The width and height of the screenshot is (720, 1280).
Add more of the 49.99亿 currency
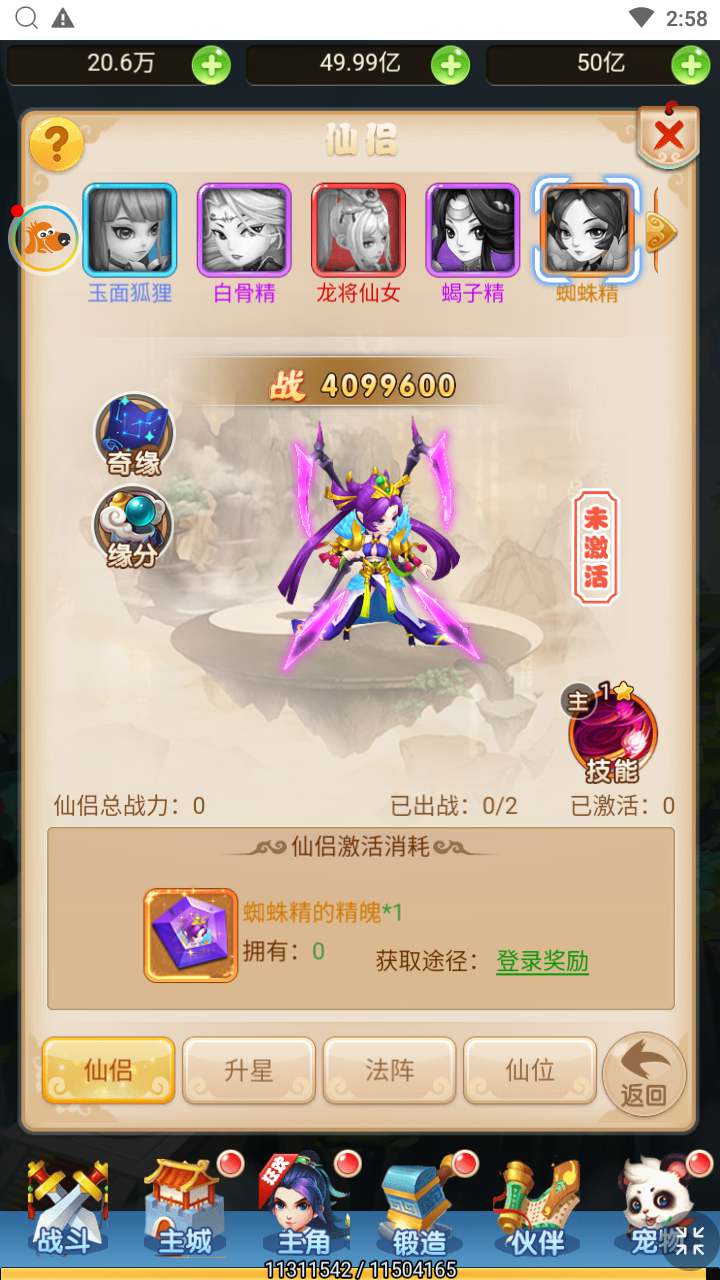[x=450, y=65]
